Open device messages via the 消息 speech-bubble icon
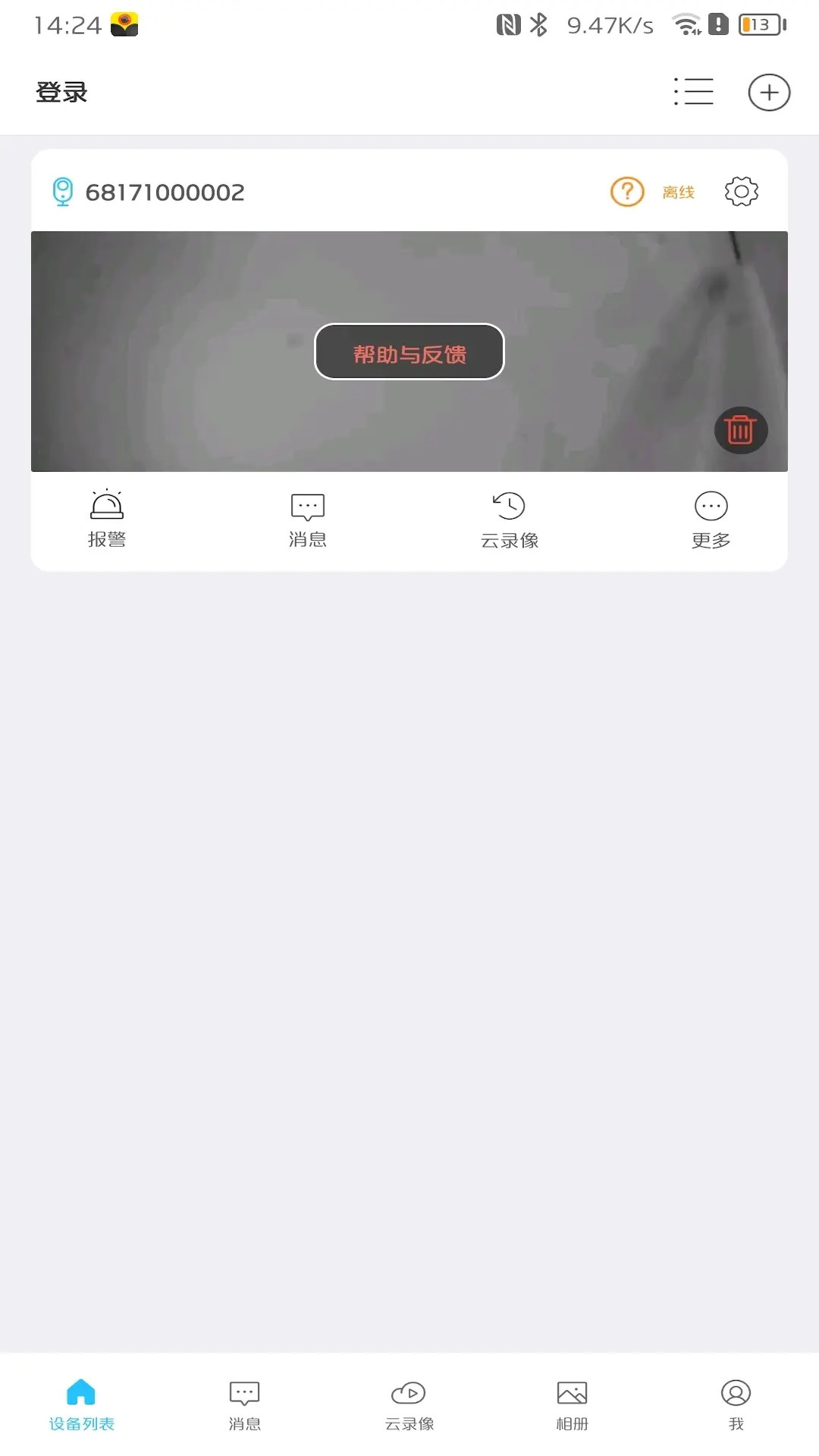The image size is (819, 1456). pos(307,519)
